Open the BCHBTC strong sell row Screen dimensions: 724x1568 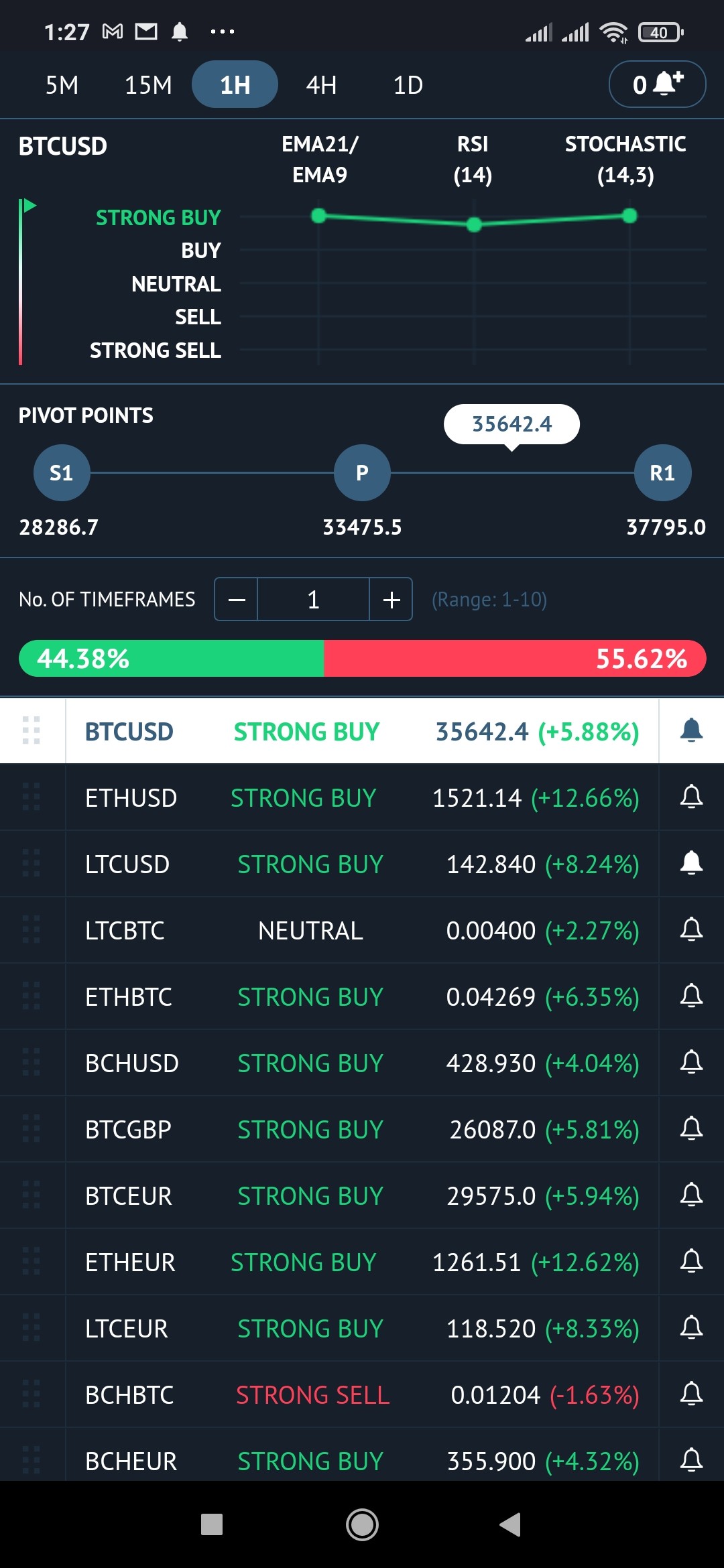[x=362, y=1394]
